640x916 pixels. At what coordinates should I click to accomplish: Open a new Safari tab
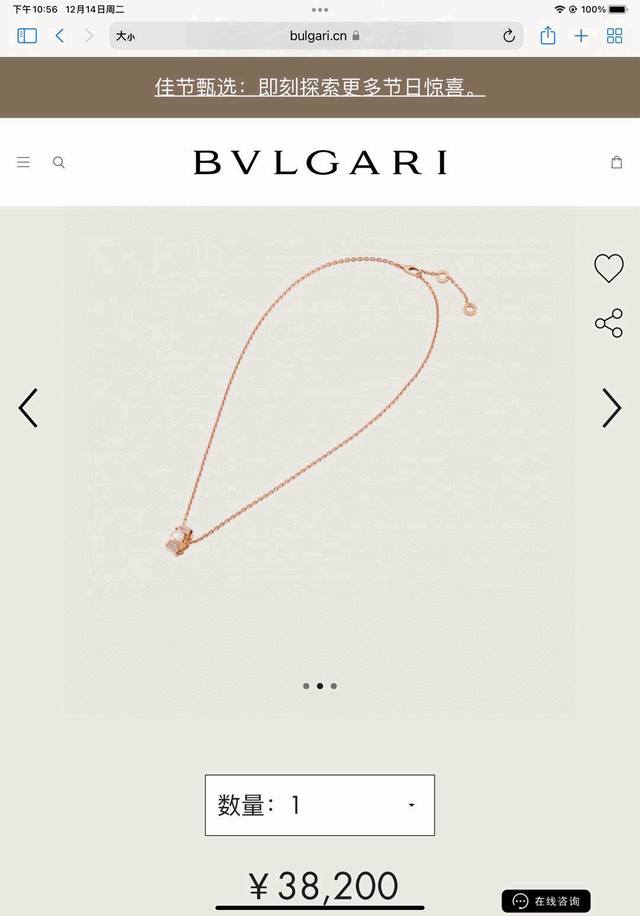point(581,36)
